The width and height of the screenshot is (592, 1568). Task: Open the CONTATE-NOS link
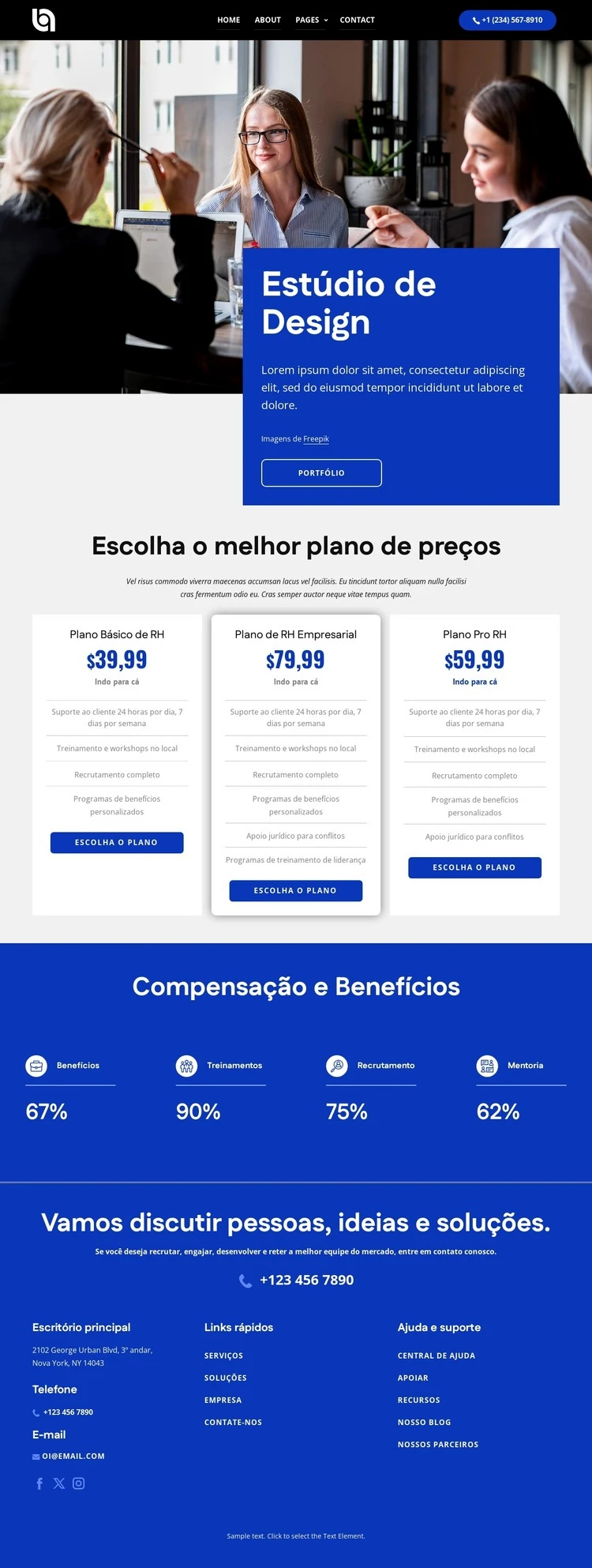tap(233, 1422)
